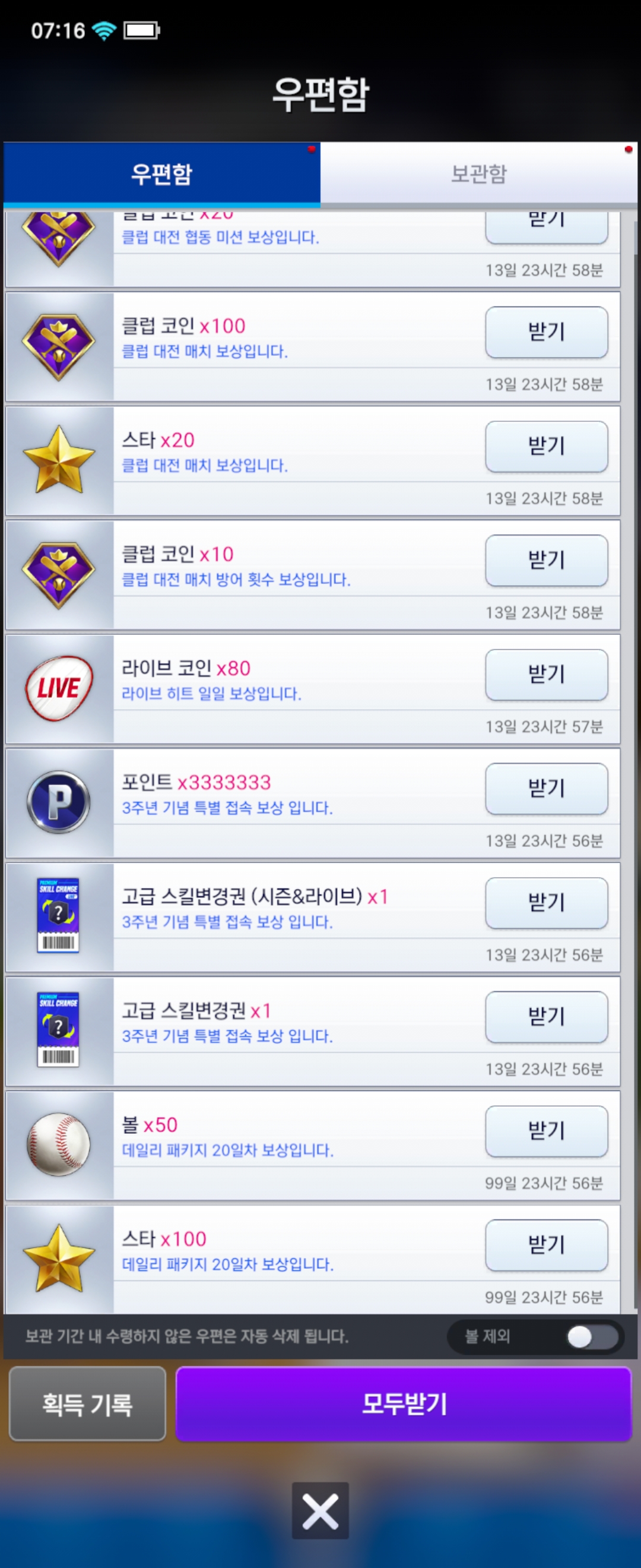Tap 받기 for 고급 스킬변경권 x1
Screen dimensions: 641x1568
click(545, 1016)
